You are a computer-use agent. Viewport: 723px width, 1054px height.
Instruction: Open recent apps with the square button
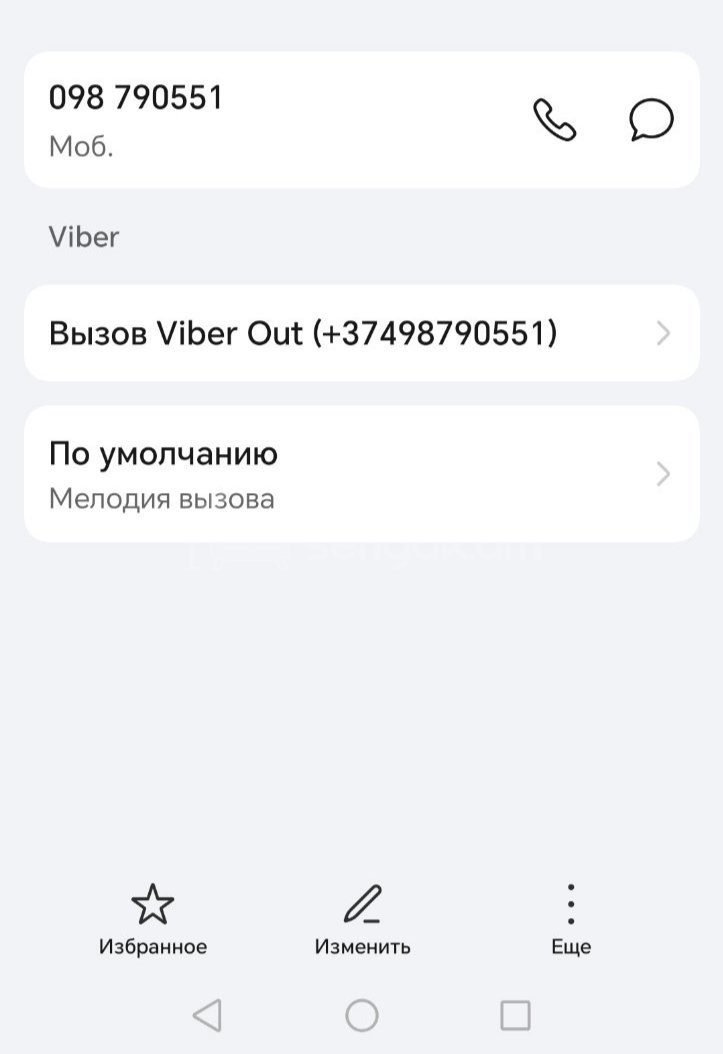point(513,1013)
